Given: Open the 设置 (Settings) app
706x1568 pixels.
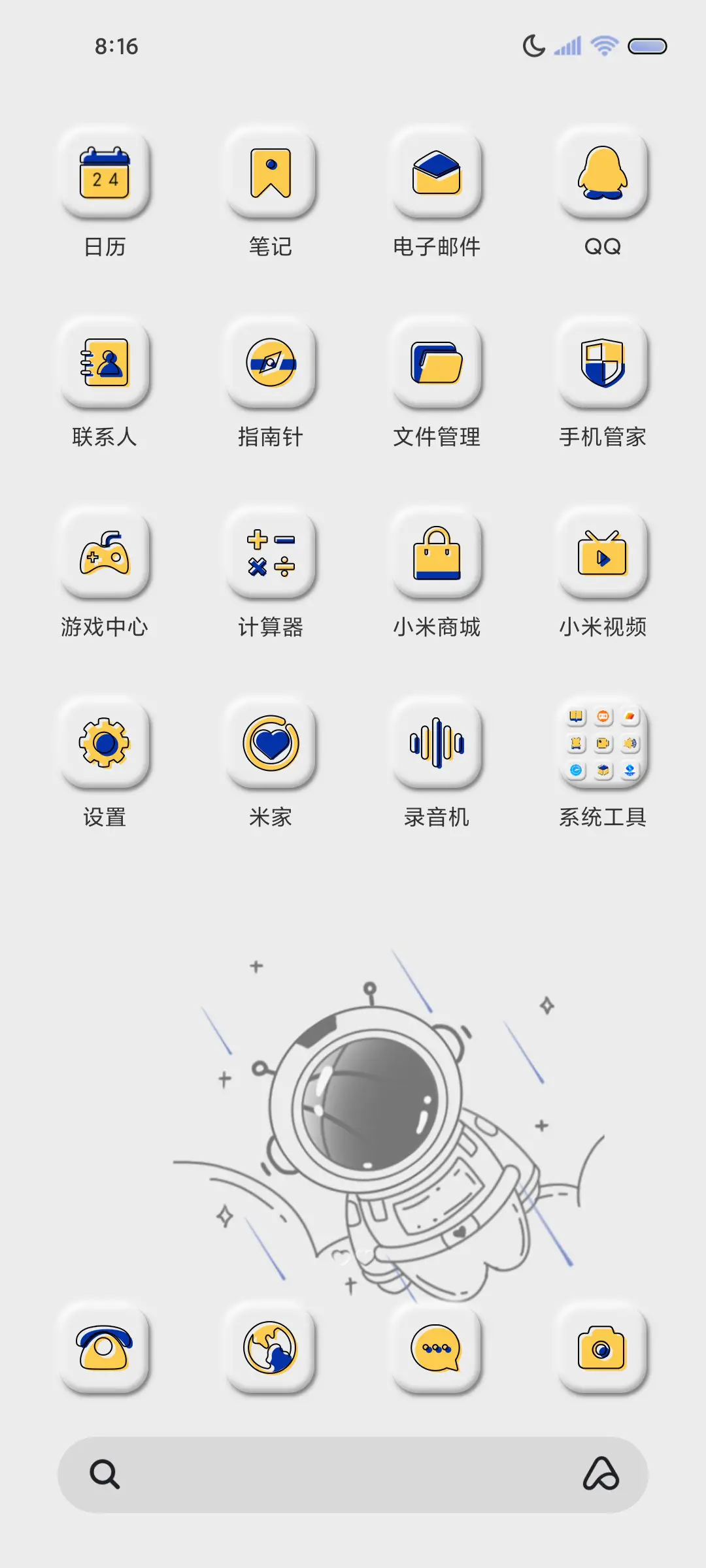Looking at the screenshot, I should click(x=105, y=743).
